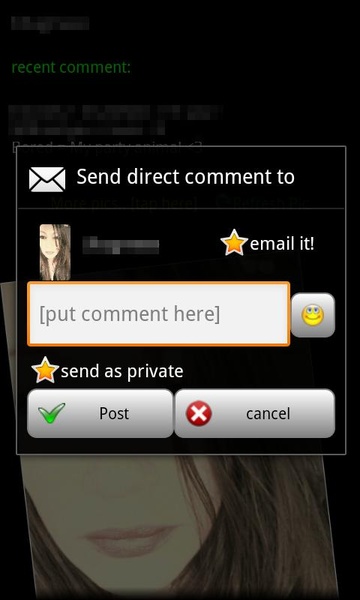Post the comment
The width and height of the screenshot is (360, 600).
(x=100, y=413)
